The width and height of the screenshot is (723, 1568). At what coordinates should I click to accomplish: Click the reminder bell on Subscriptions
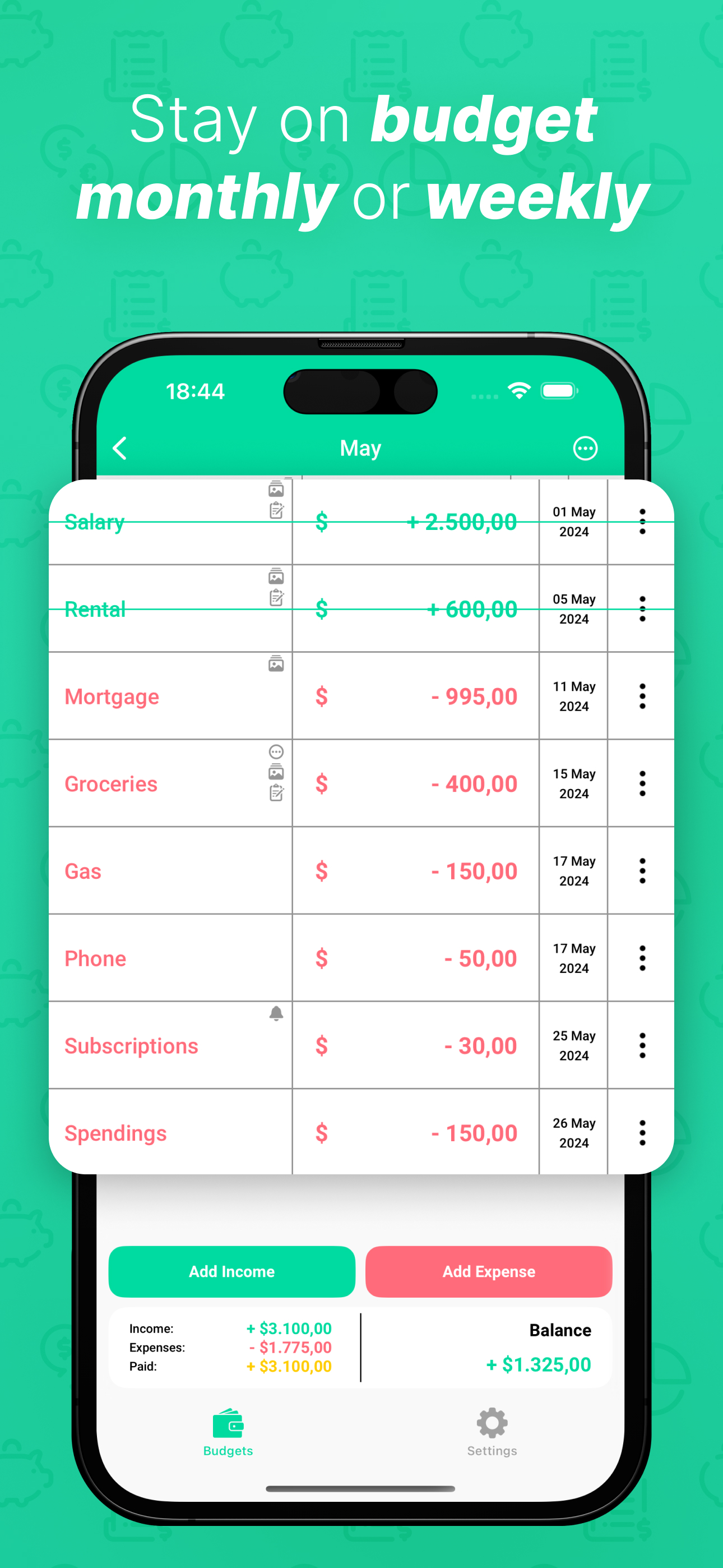tap(276, 1014)
